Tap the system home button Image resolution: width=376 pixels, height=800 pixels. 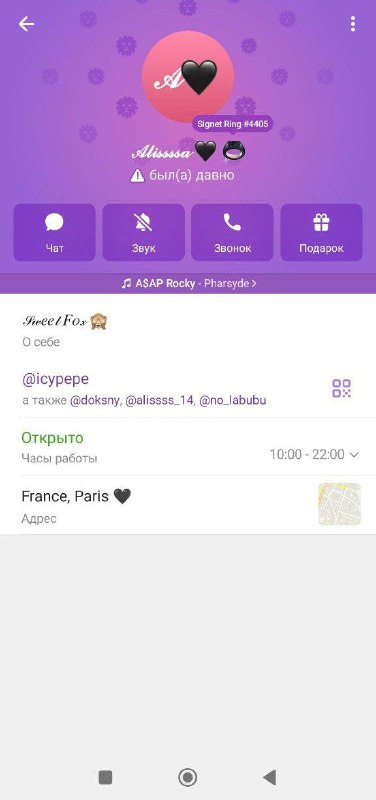[x=188, y=777]
